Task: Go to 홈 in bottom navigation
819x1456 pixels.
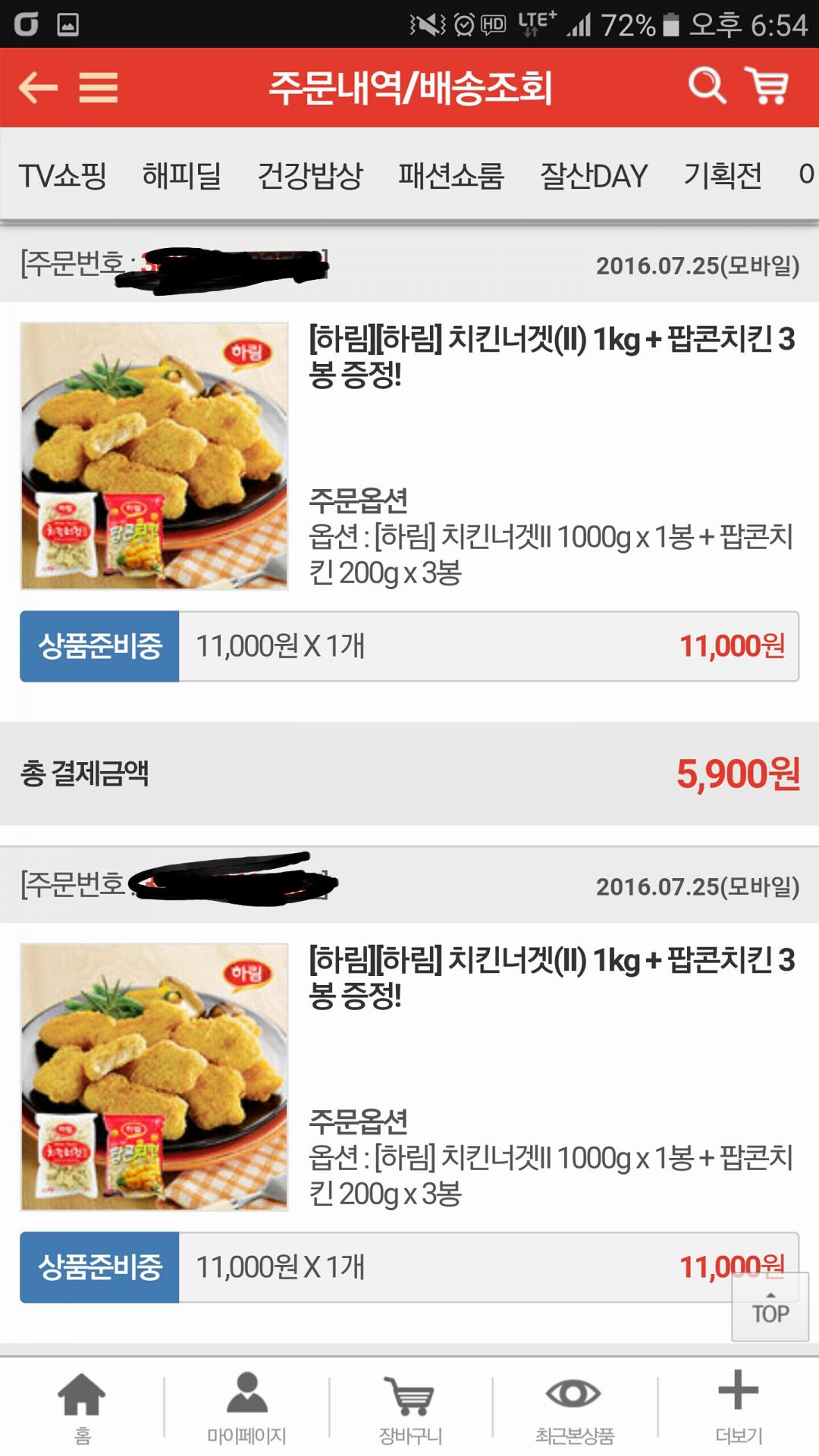Action: 82,1407
